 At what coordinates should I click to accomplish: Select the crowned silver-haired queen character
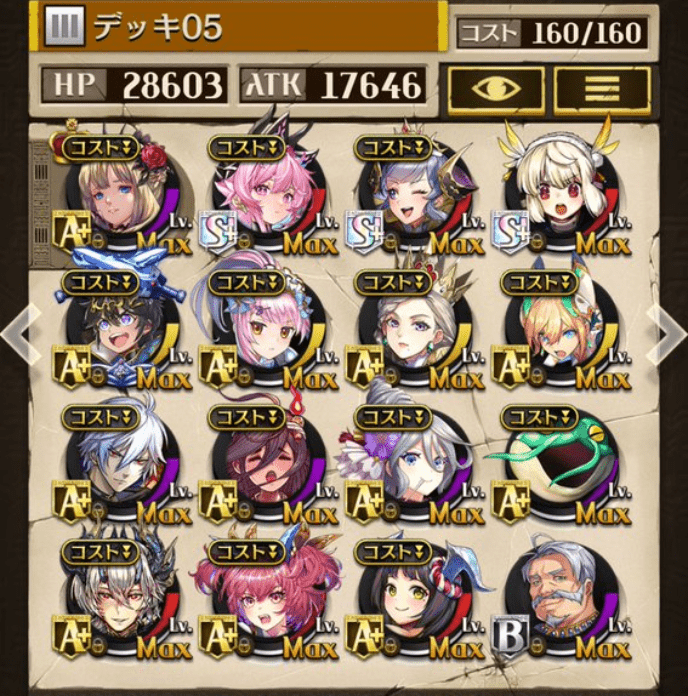coord(408,335)
